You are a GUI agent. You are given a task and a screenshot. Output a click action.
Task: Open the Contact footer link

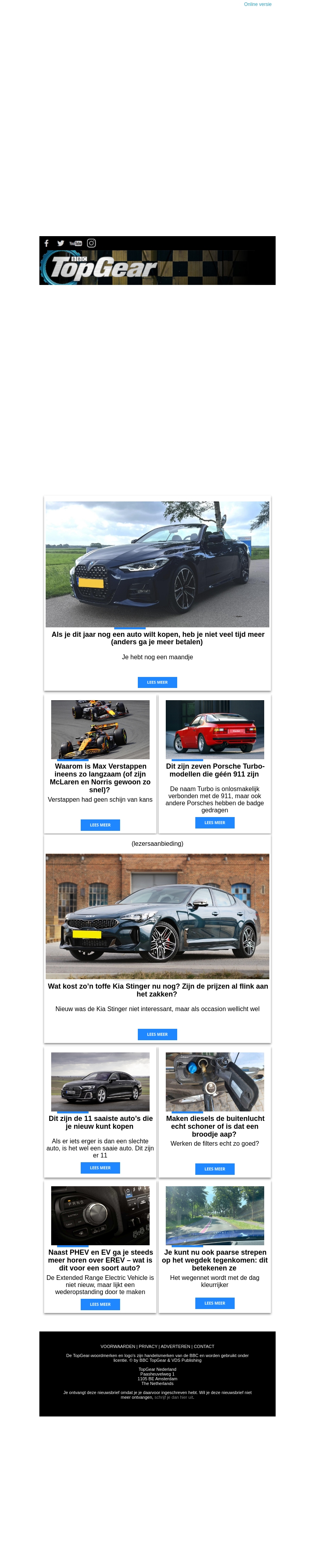204,1346
